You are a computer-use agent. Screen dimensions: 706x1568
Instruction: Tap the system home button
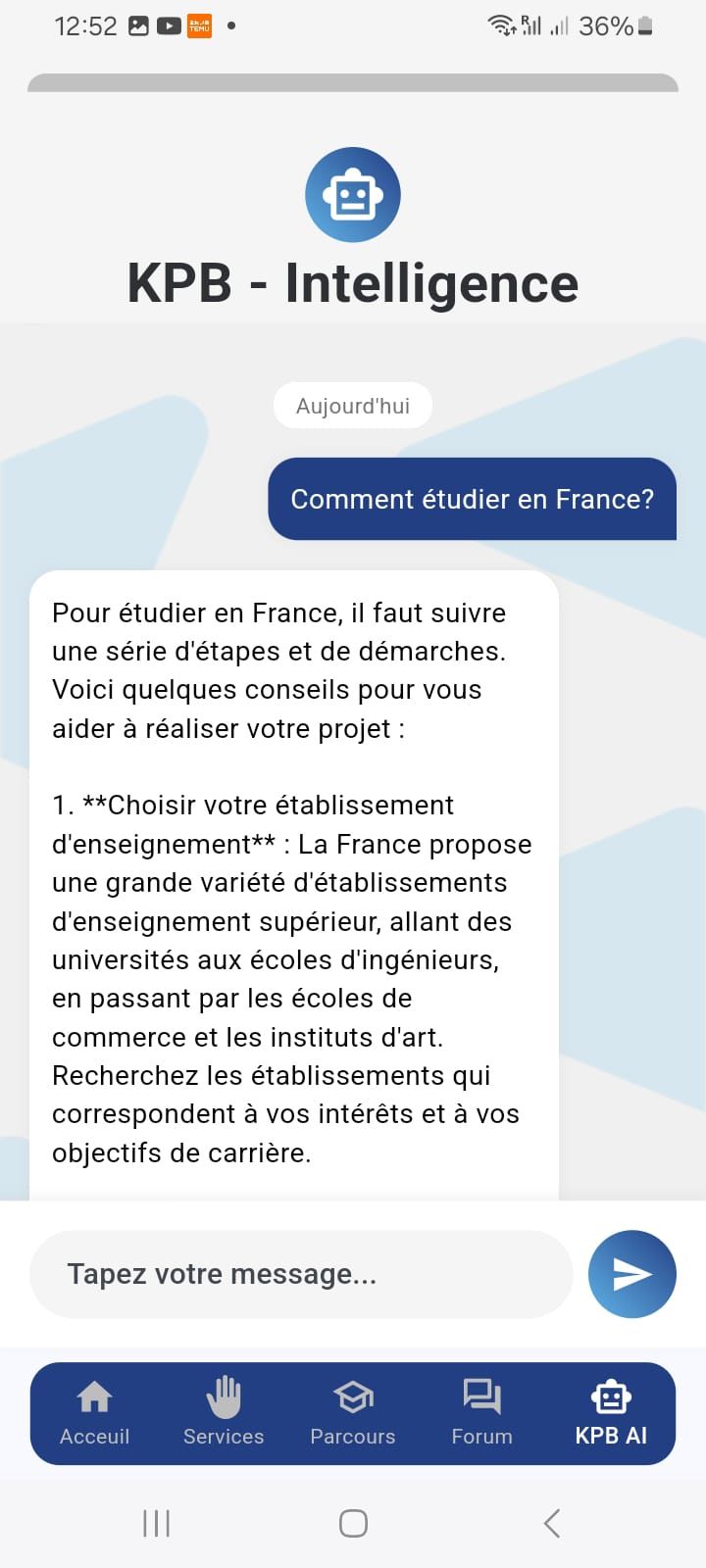pos(353,1523)
